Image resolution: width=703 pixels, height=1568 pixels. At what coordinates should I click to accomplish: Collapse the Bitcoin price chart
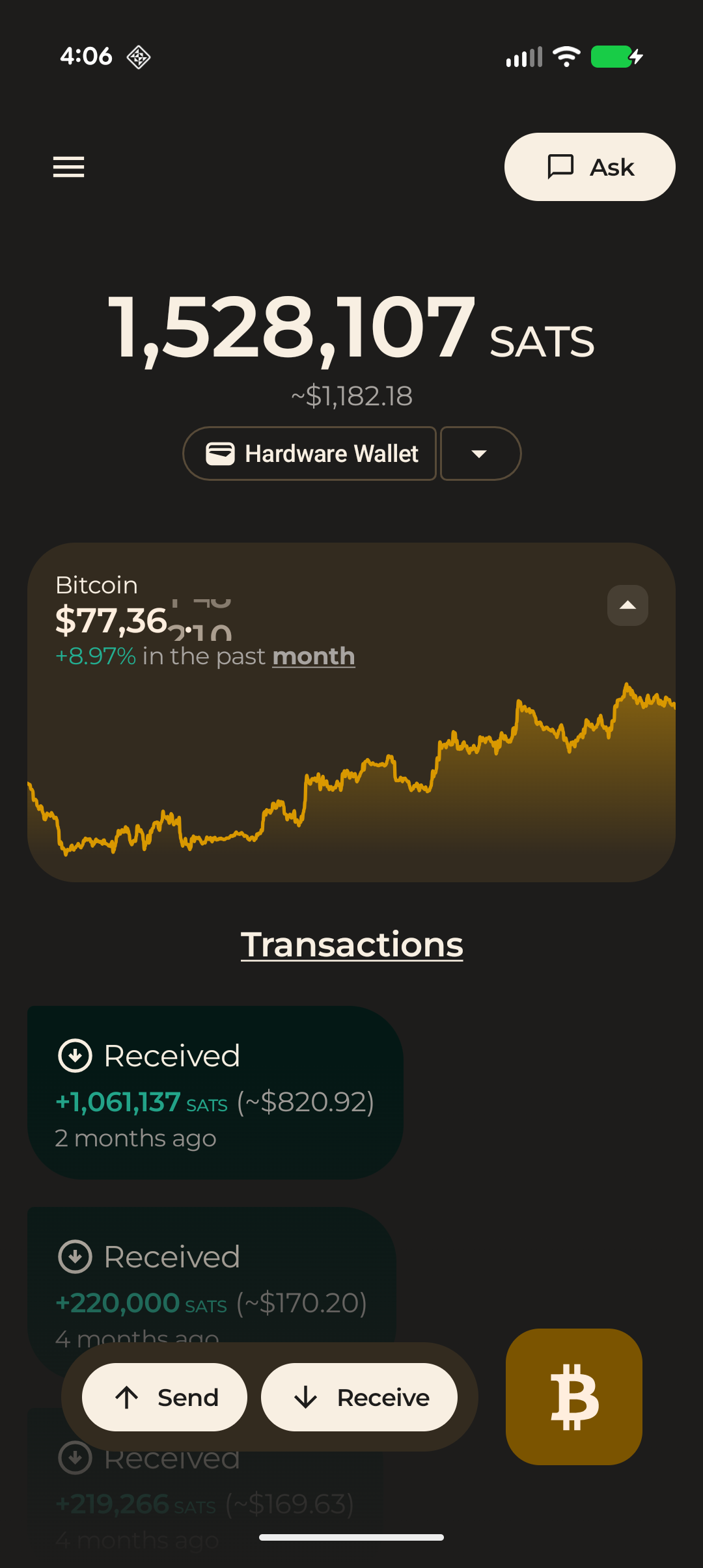point(627,605)
